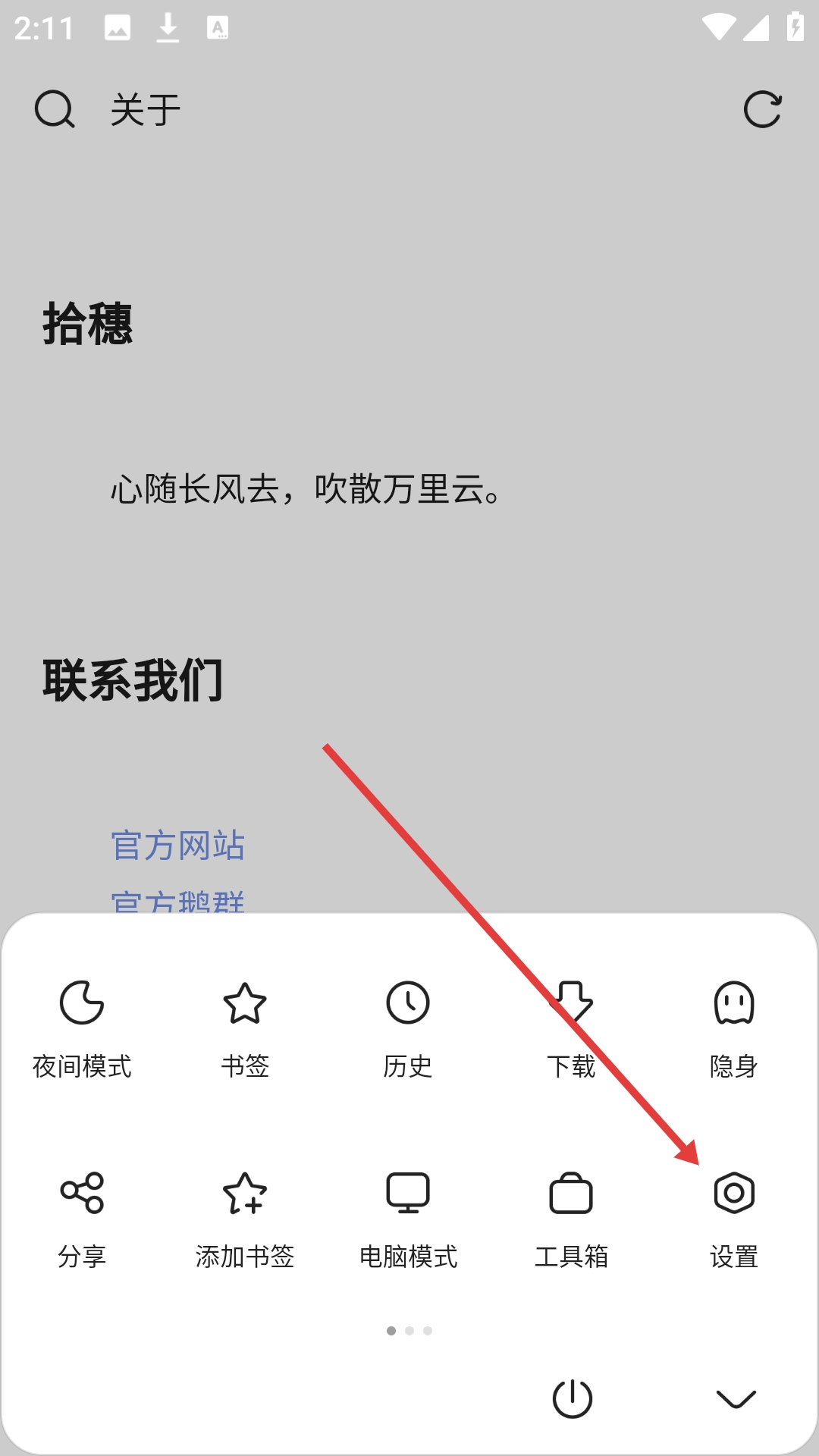Tap the menu page indicator dots
This screenshot has width=819, height=1456.
pyautogui.click(x=409, y=1331)
